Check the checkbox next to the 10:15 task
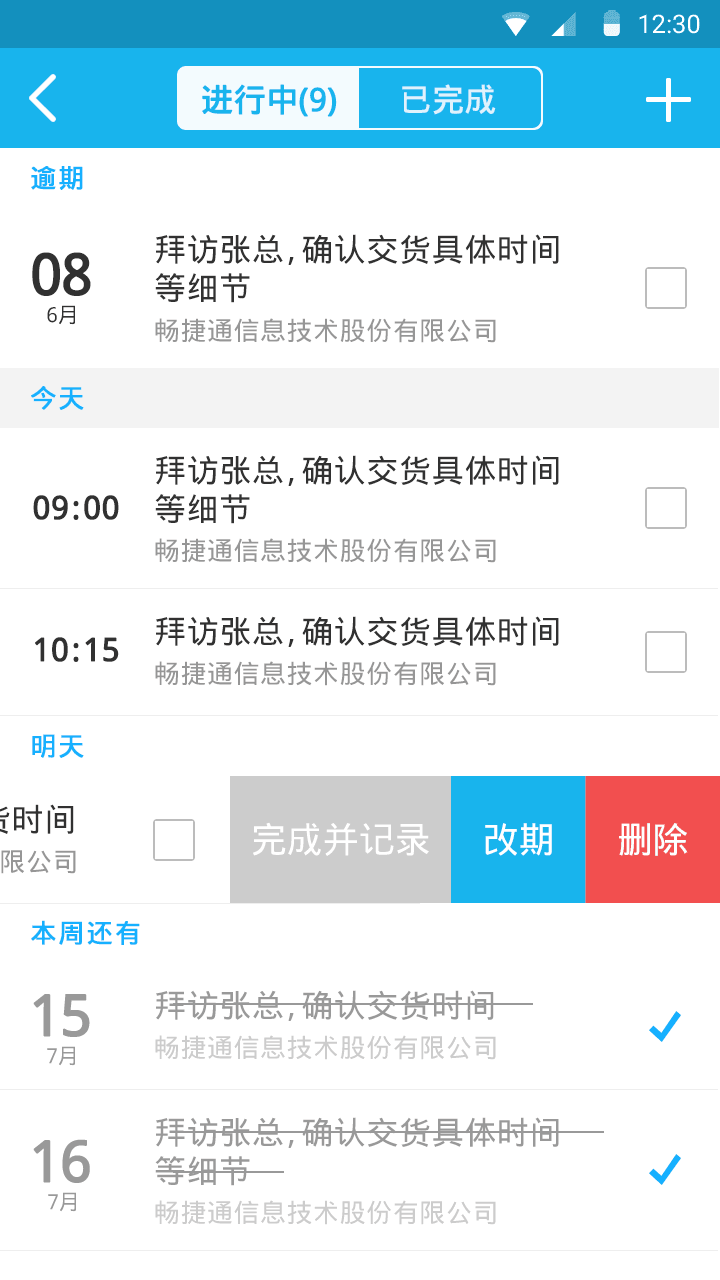 click(x=665, y=651)
